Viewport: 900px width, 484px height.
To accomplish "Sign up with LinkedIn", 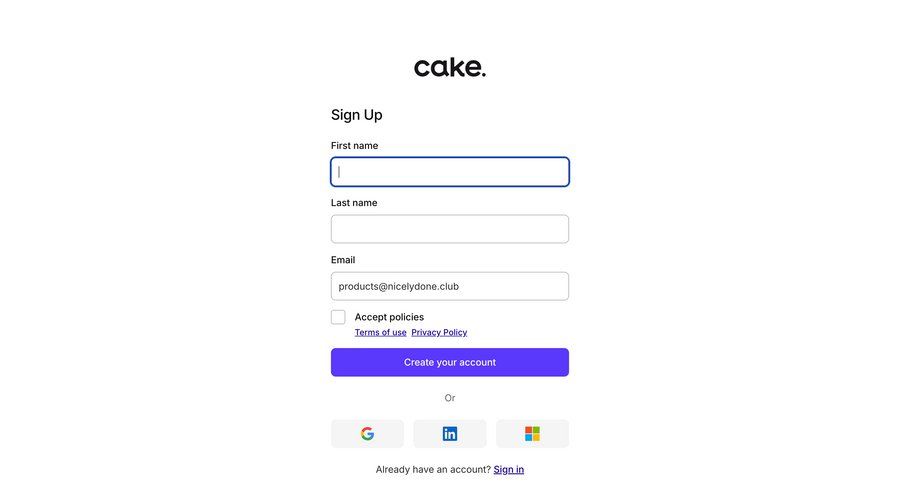I will [x=450, y=433].
